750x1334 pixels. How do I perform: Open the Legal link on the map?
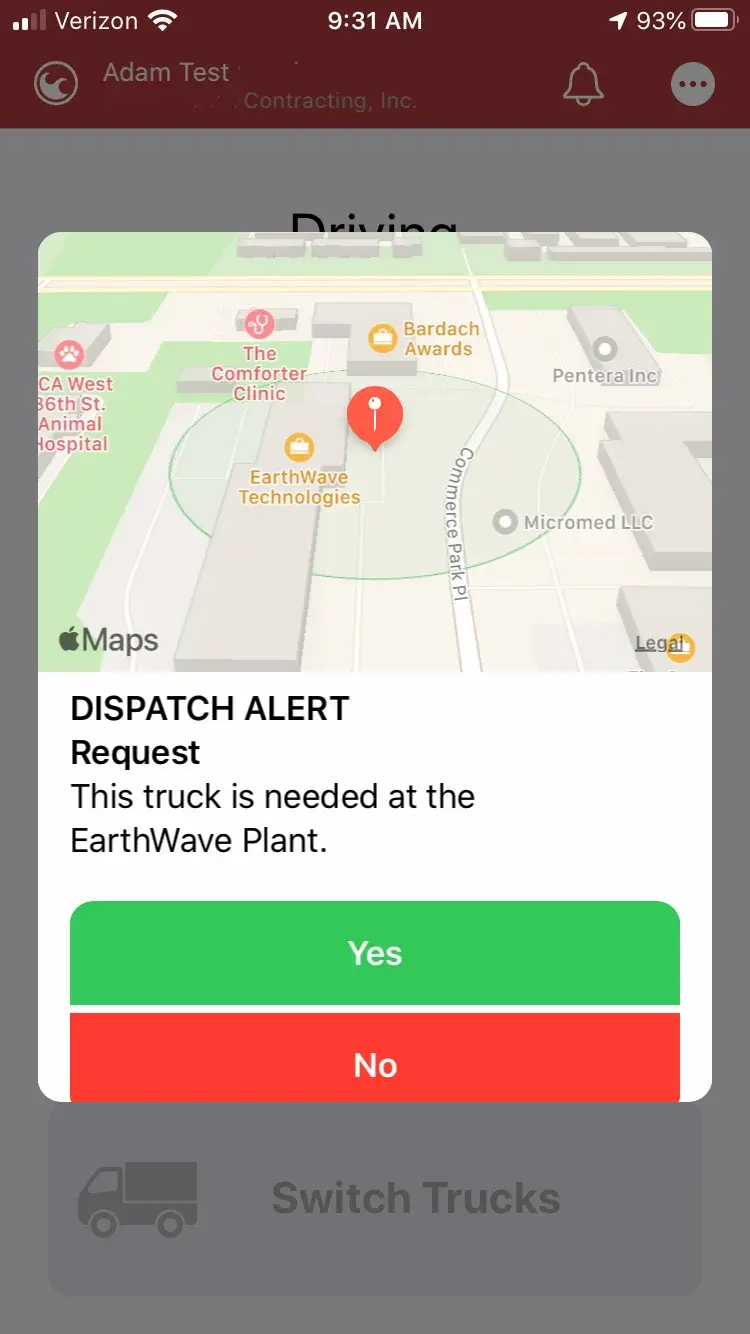tap(656, 644)
